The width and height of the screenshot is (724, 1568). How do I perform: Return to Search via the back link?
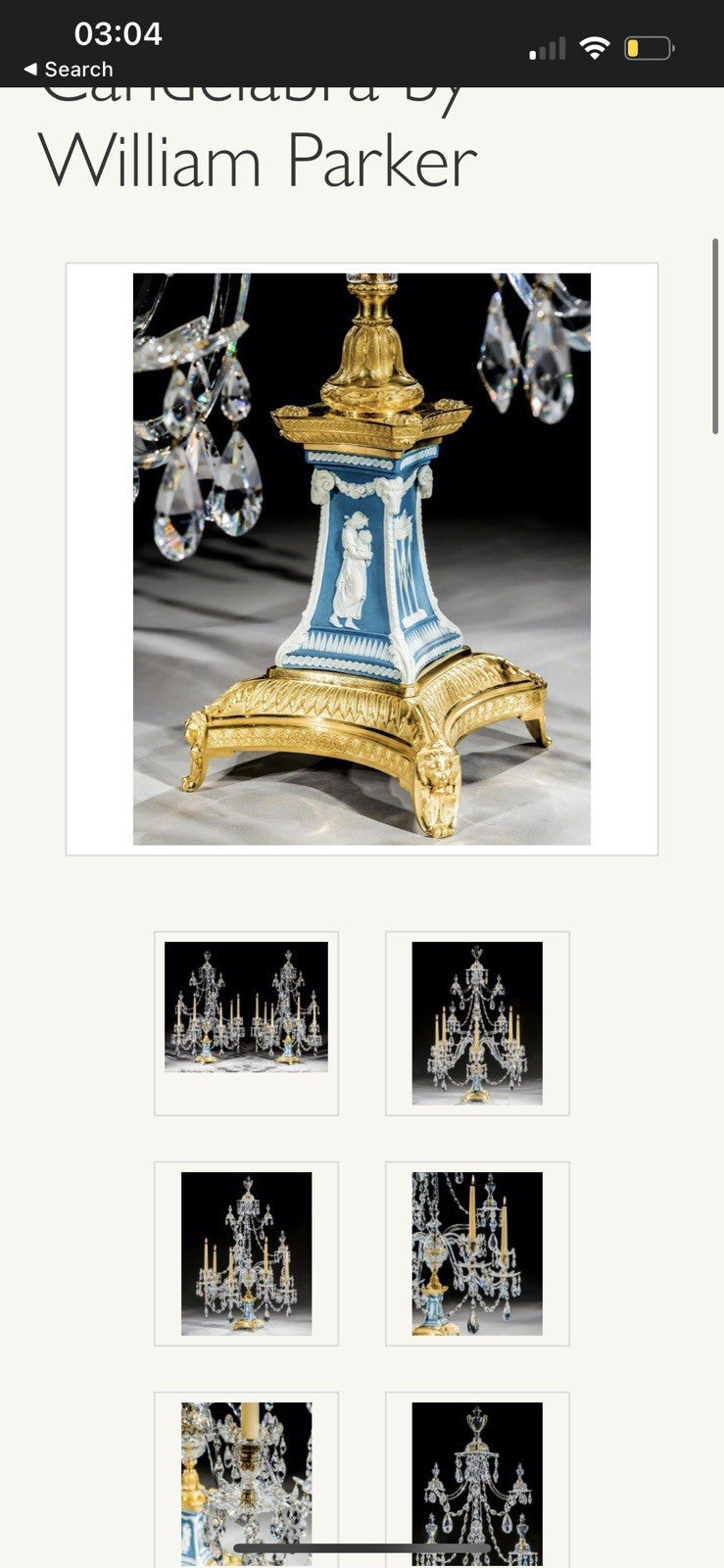(x=68, y=70)
